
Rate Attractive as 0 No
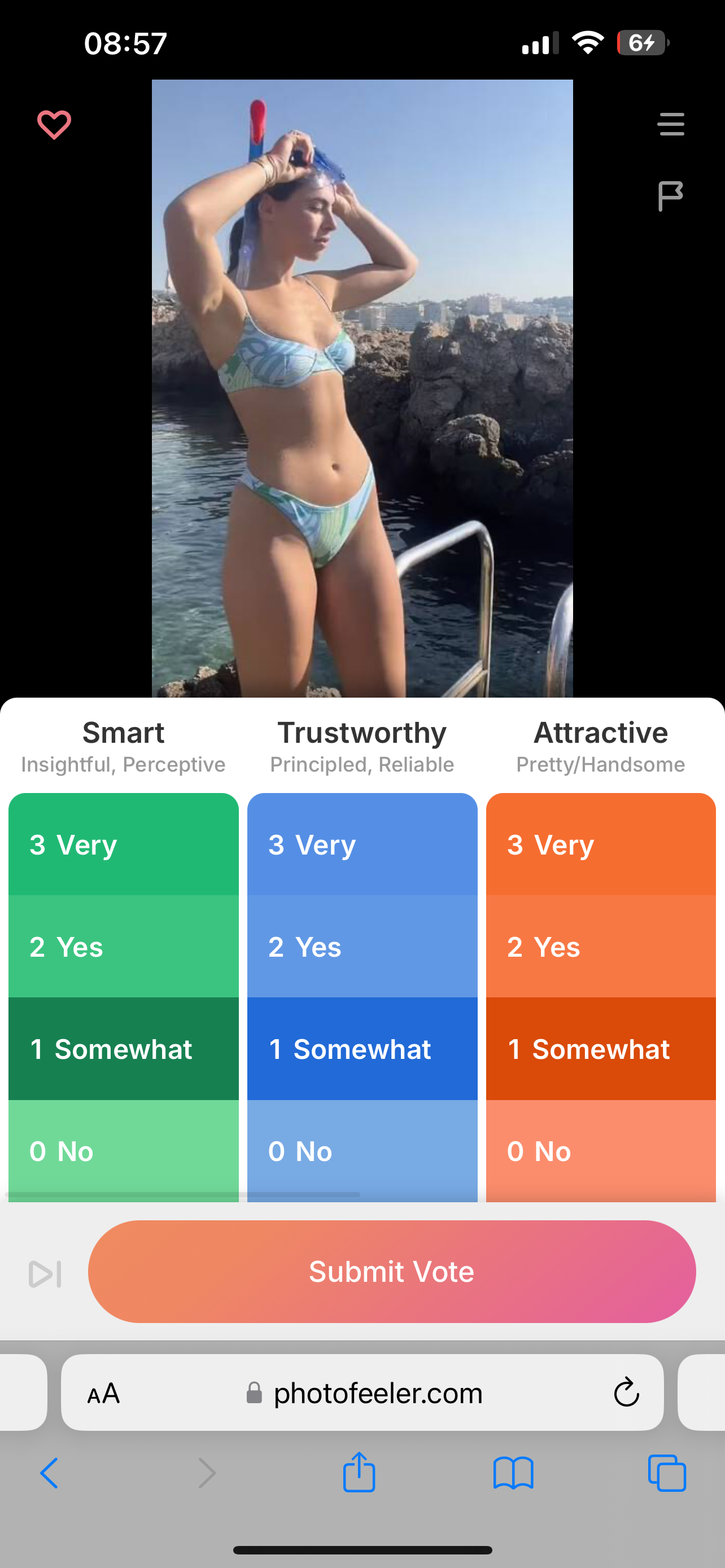(x=601, y=1150)
